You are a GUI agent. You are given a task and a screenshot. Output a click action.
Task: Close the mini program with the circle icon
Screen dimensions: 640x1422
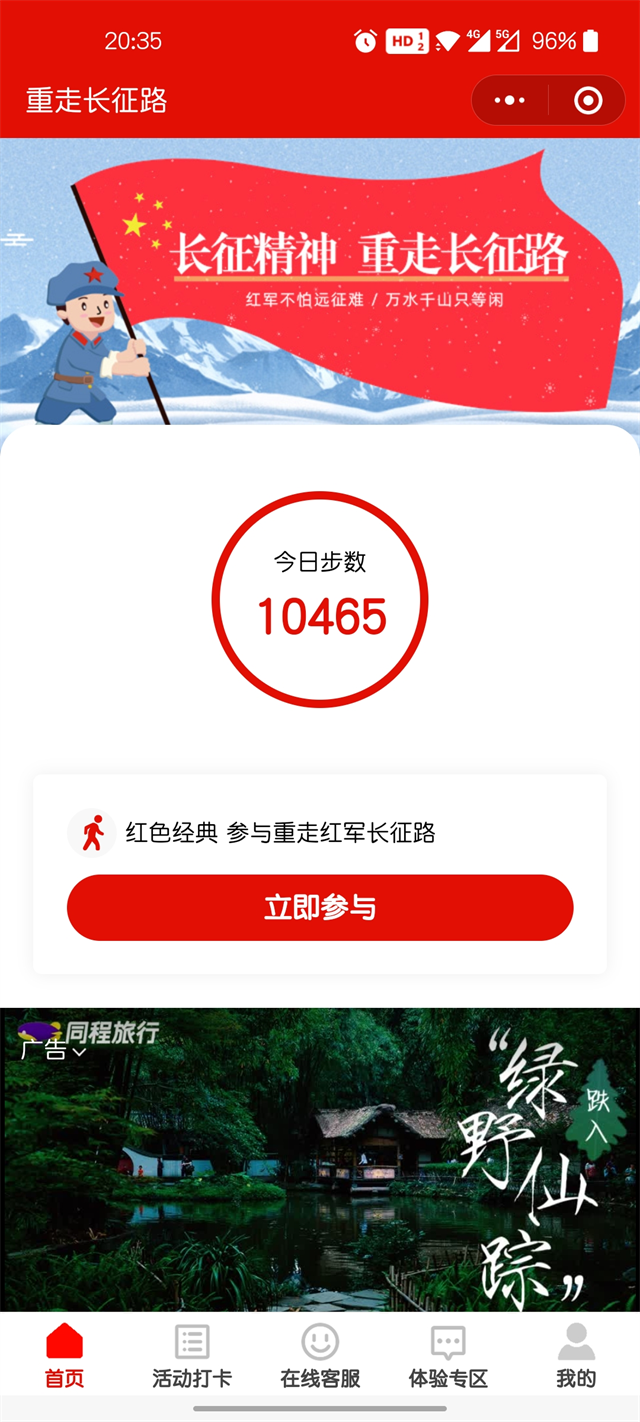(588, 101)
